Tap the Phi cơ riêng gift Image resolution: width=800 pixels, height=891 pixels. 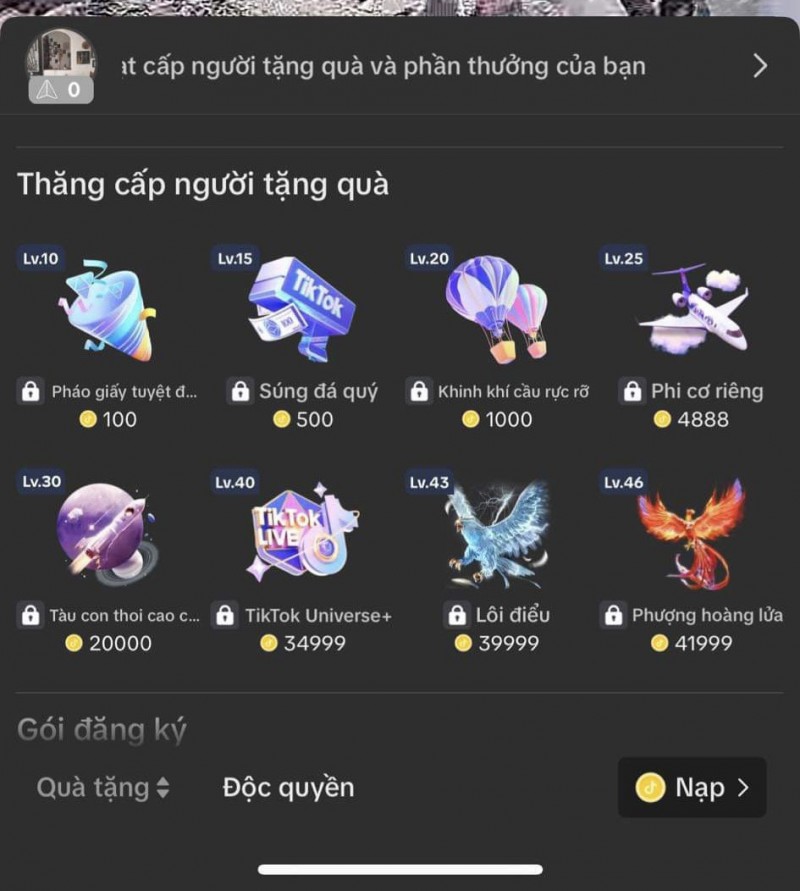click(691, 310)
